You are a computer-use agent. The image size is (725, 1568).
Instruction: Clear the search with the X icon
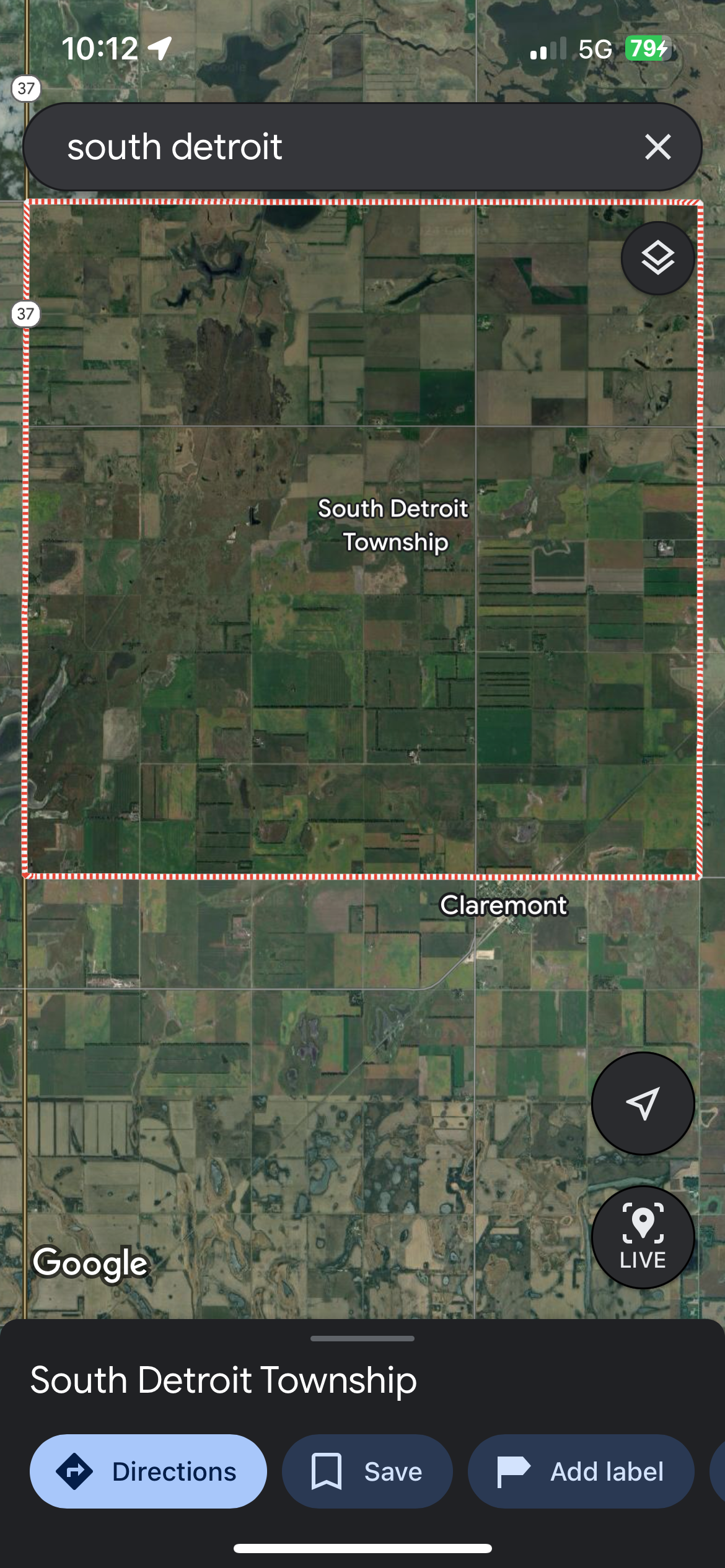click(657, 147)
